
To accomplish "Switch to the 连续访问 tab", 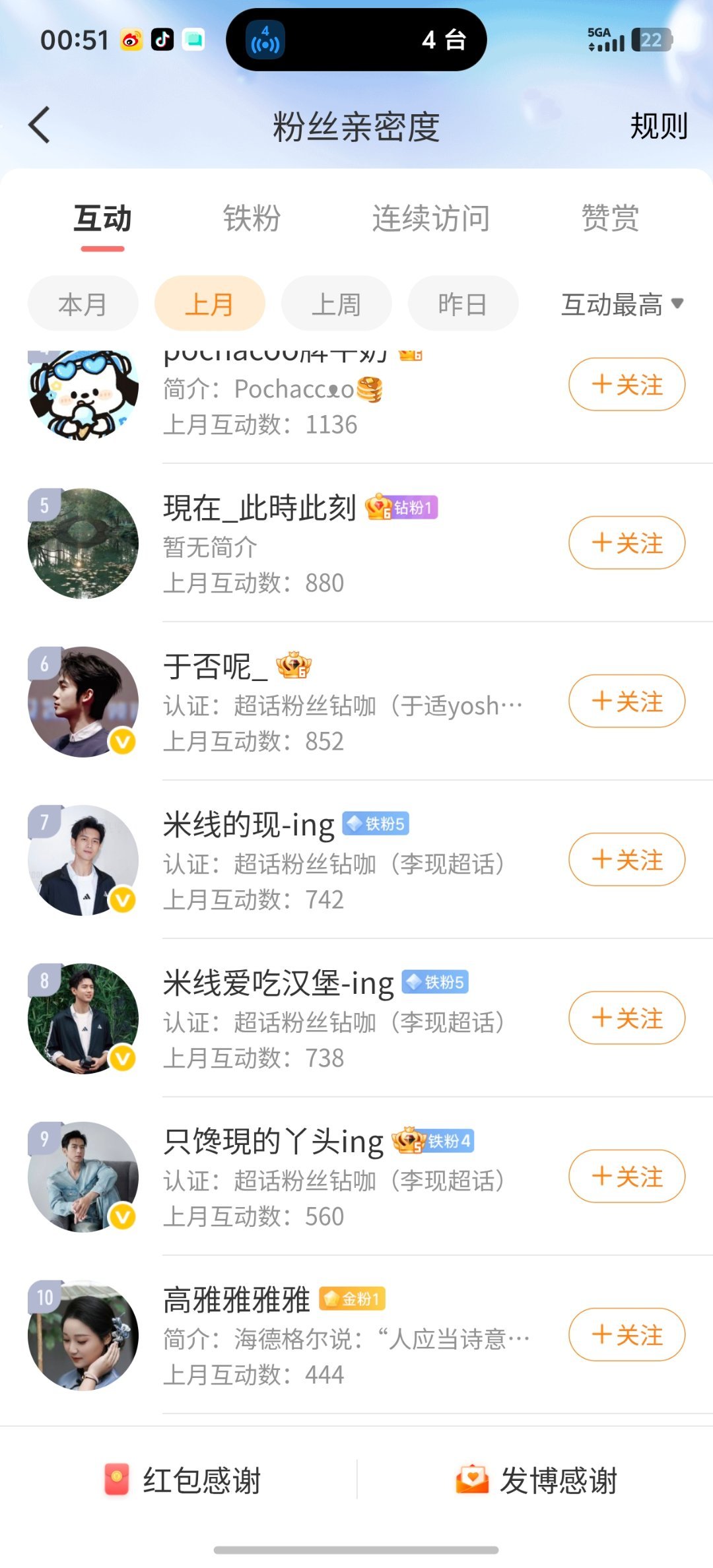I will (x=431, y=218).
